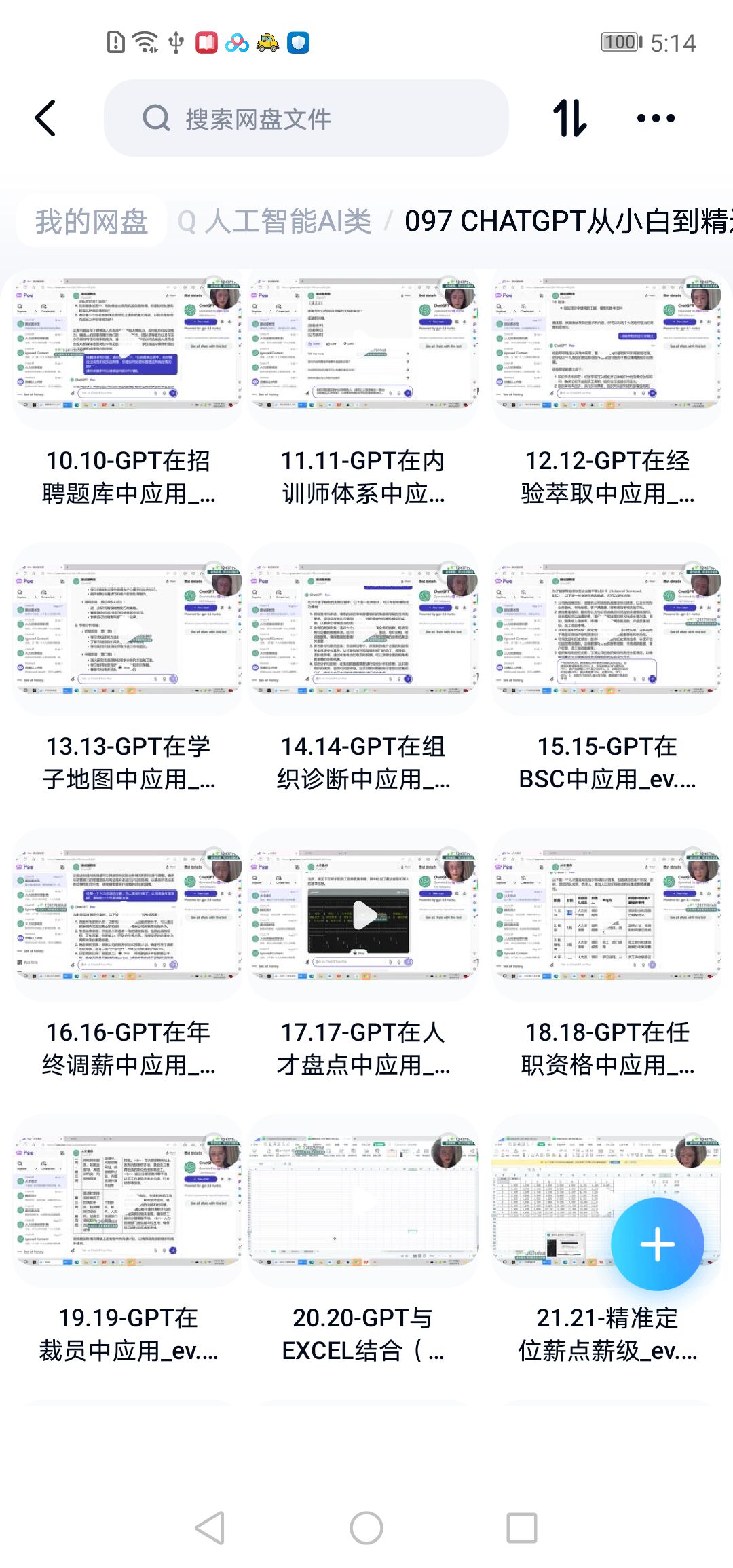The width and height of the screenshot is (733, 1568).
Task: Go to the 人工智能AI类 folder breadcrumb
Action: tap(288, 222)
